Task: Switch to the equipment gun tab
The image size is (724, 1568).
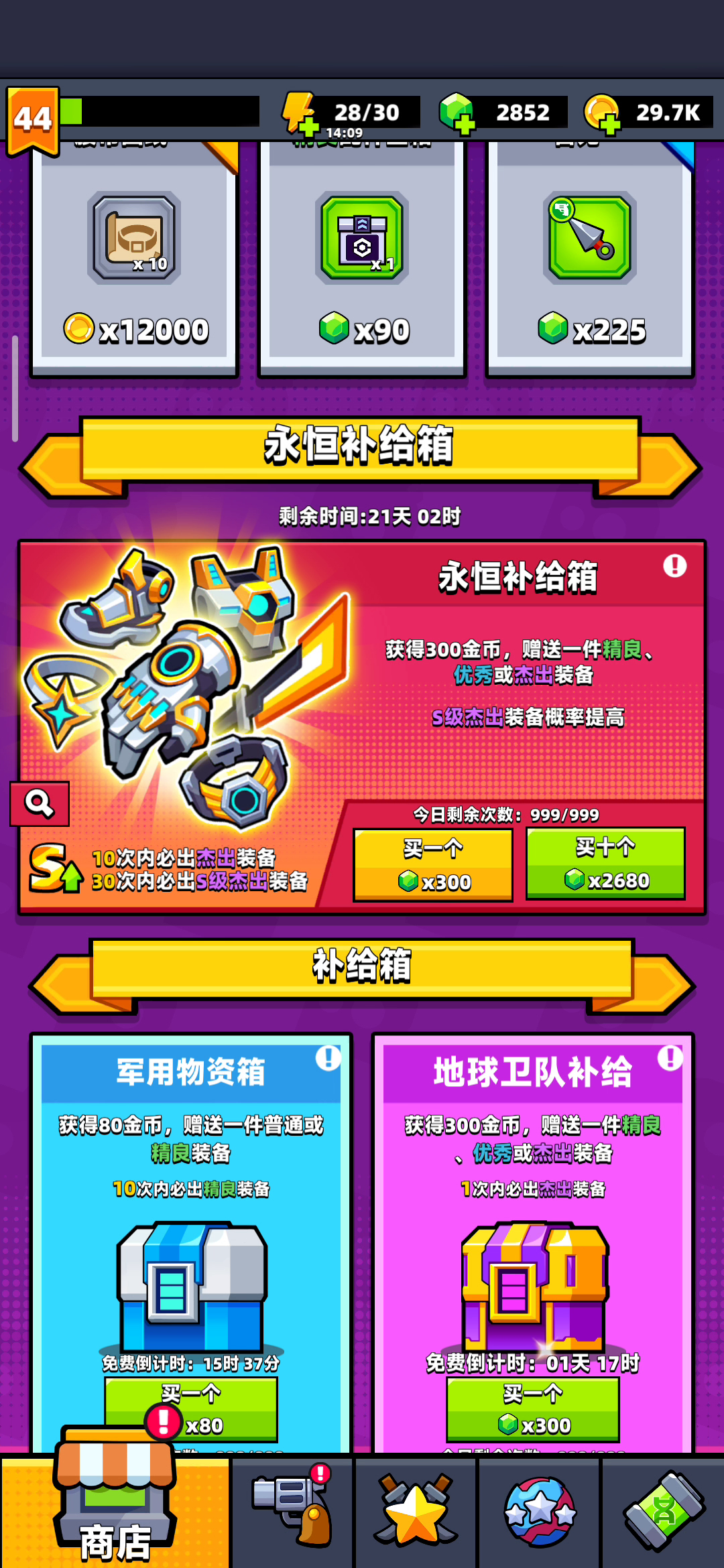Action: (292, 1513)
